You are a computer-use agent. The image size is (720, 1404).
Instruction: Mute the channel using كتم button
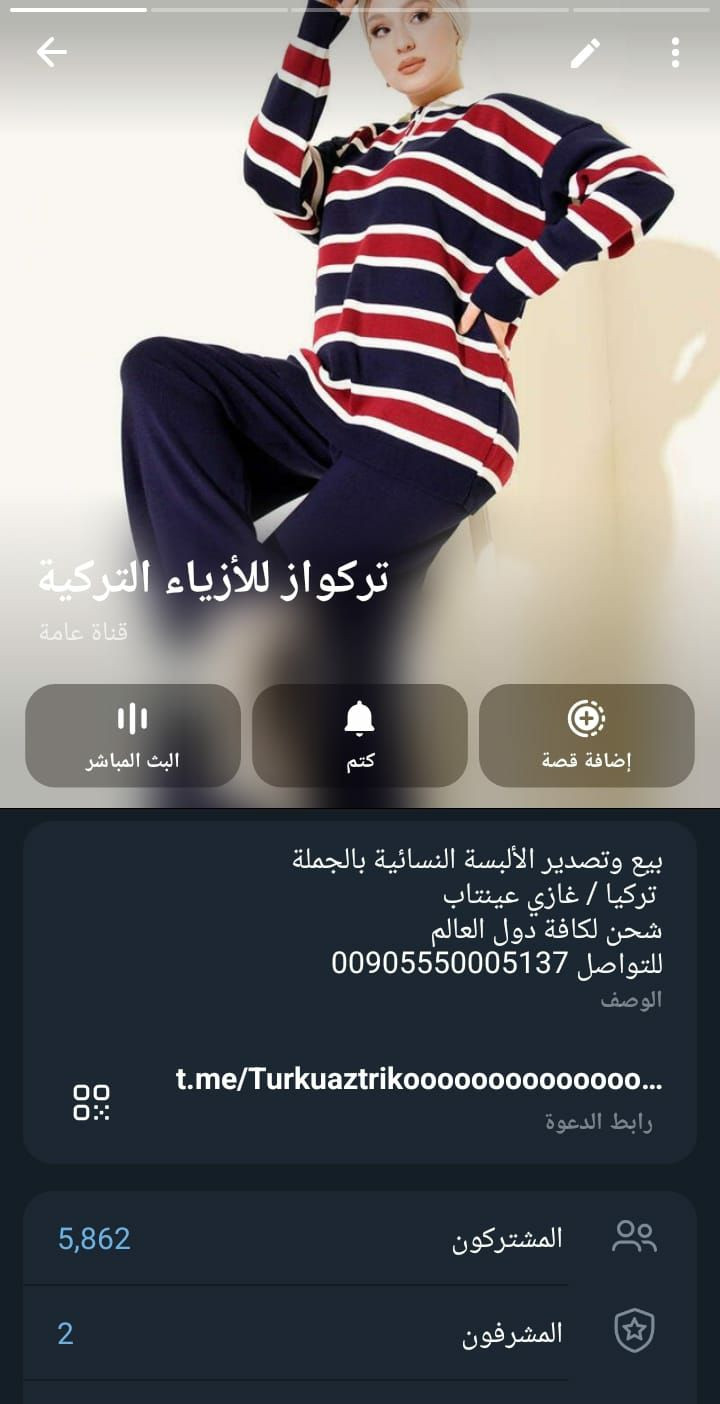[x=360, y=735]
